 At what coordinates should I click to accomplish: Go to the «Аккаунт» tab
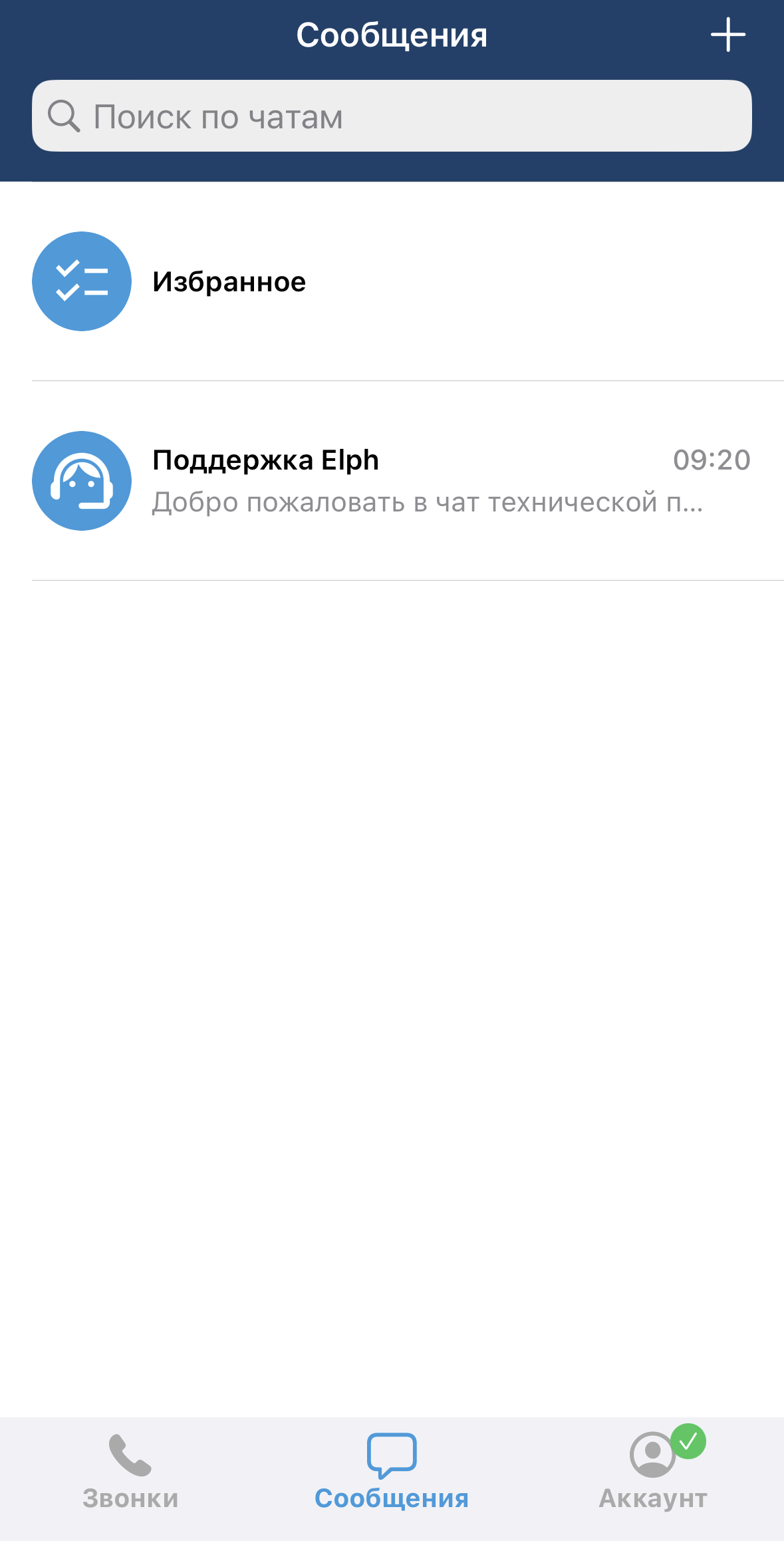tap(653, 1472)
